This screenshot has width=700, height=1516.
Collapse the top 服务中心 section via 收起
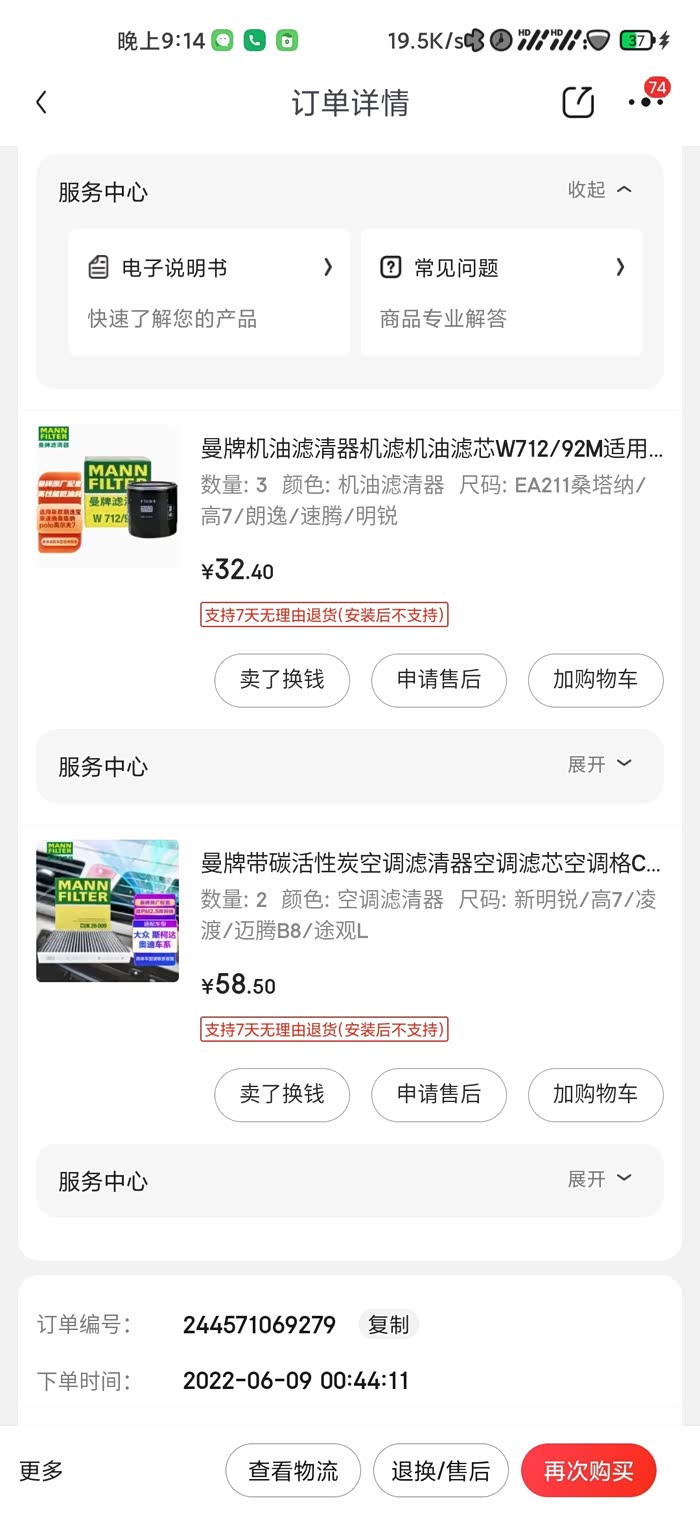(600, 190)
